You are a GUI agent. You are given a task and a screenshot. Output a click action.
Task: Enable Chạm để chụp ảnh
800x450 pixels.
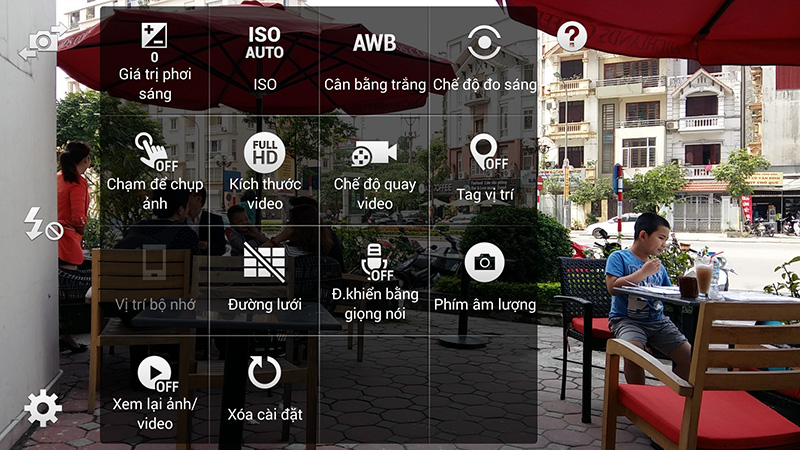point(155,168)
